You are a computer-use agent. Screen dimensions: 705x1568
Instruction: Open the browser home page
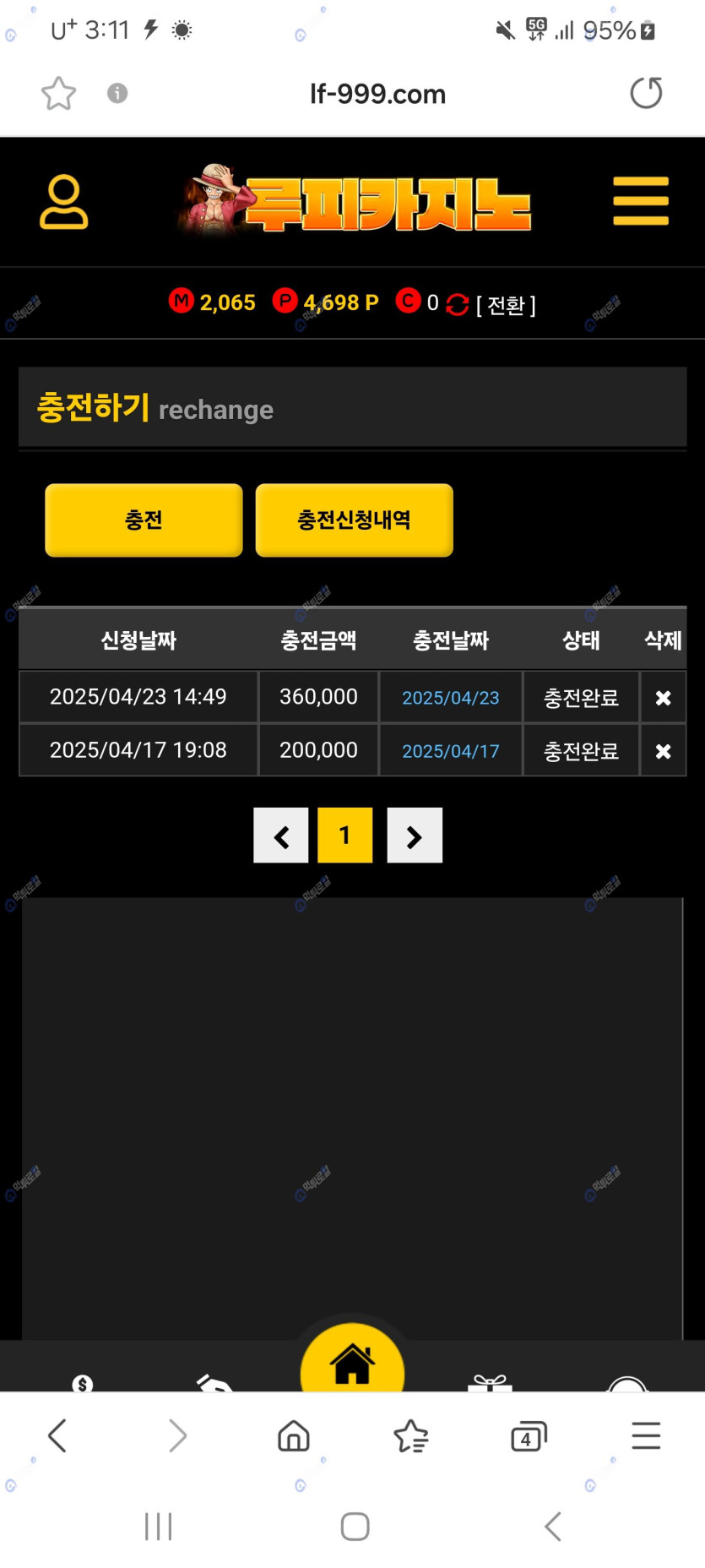pos(294,1435)
